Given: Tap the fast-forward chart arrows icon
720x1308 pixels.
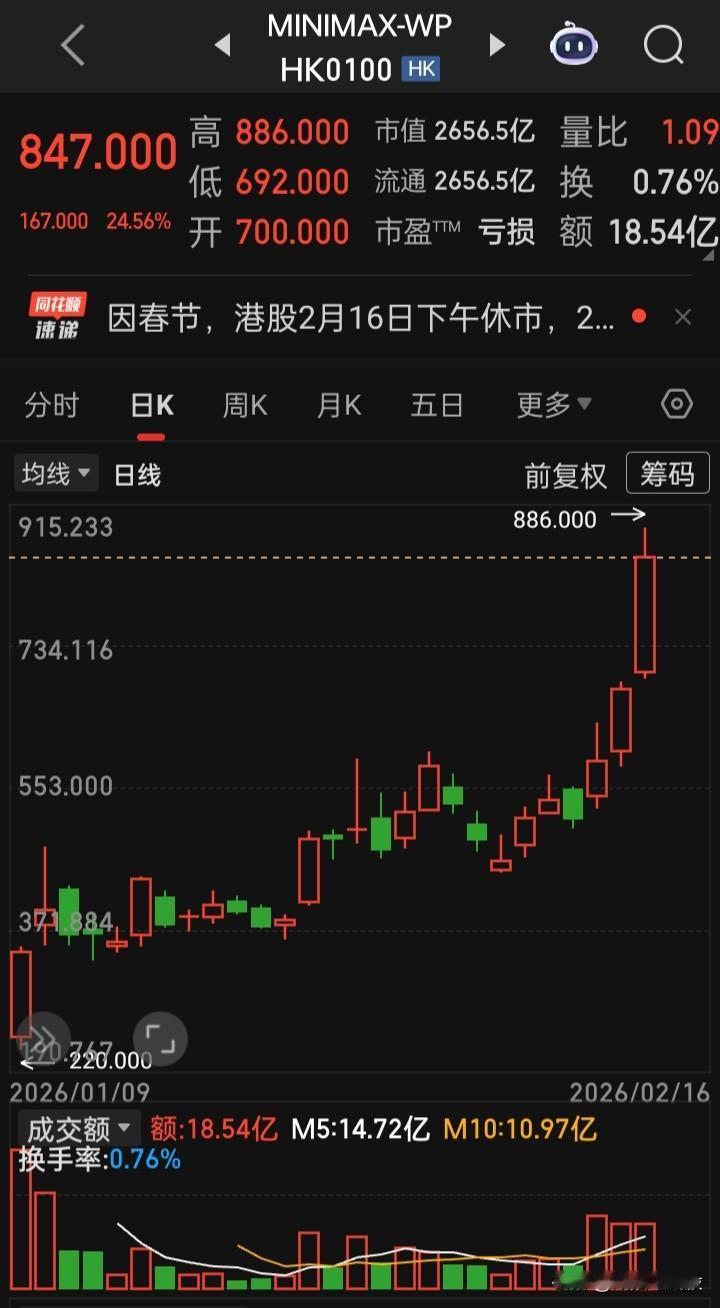Looking at the screenshot, I should [x=42, y=1039].
